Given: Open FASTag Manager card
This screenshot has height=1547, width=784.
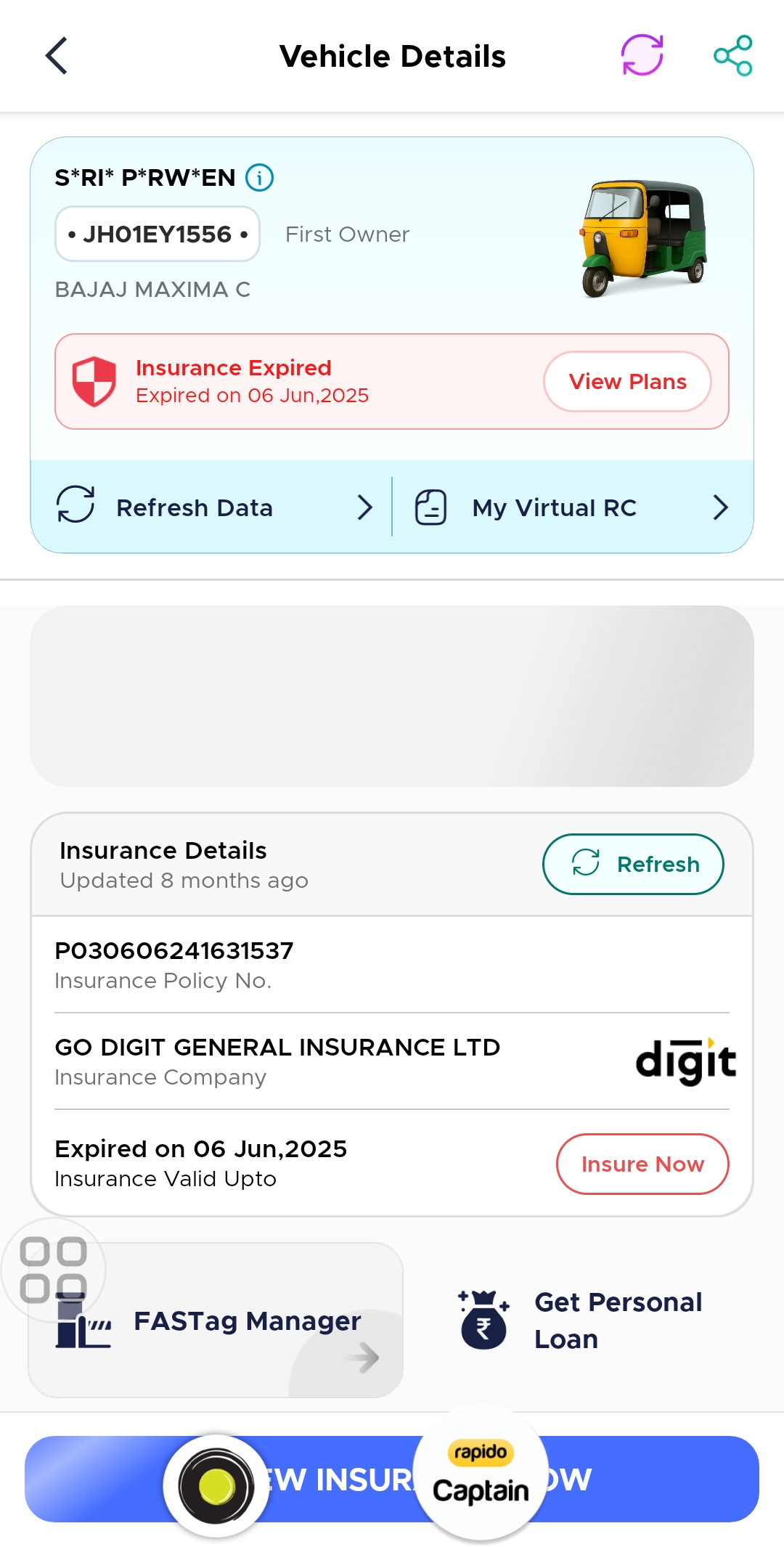Looking at the screenshot, I should coord(216,1320).
